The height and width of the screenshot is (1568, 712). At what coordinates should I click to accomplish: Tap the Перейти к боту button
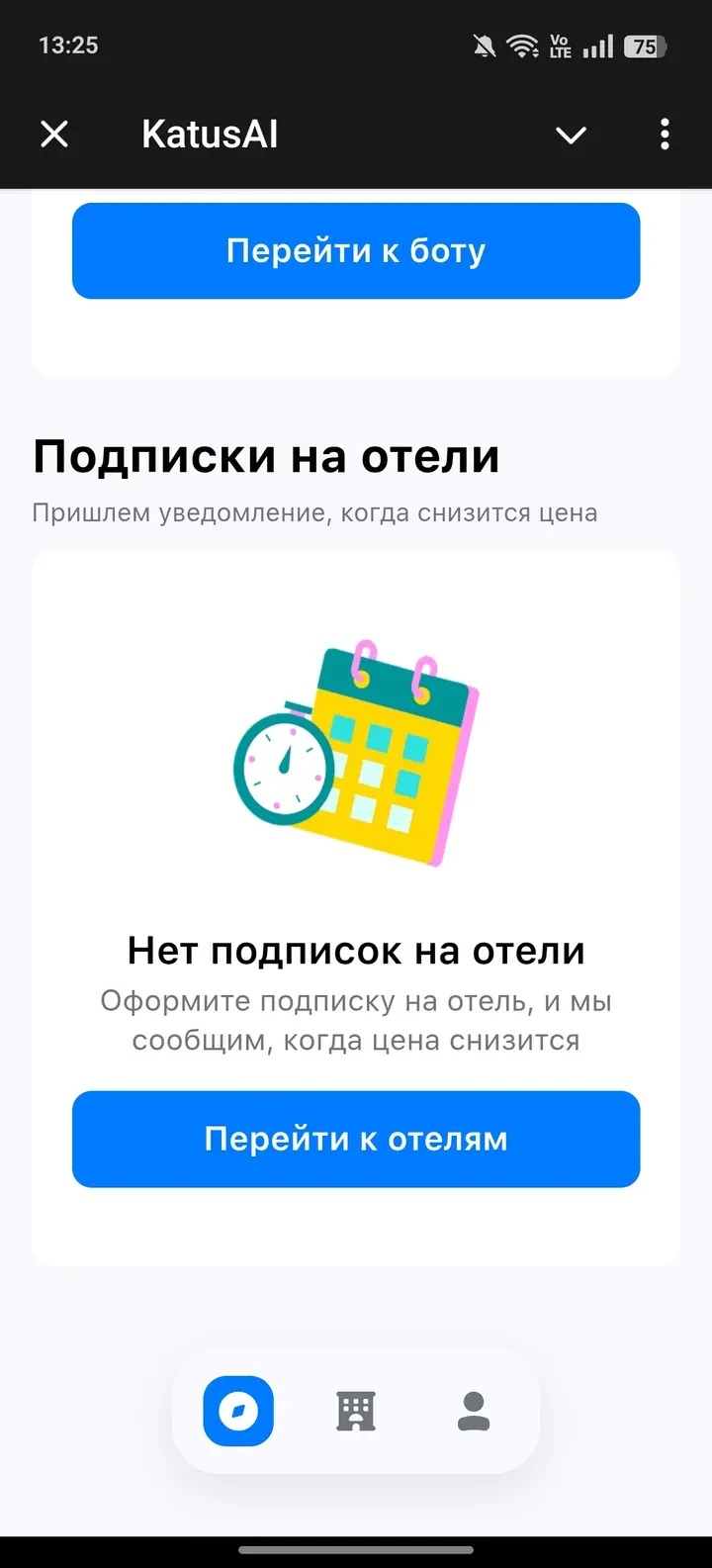coord(356,250)
